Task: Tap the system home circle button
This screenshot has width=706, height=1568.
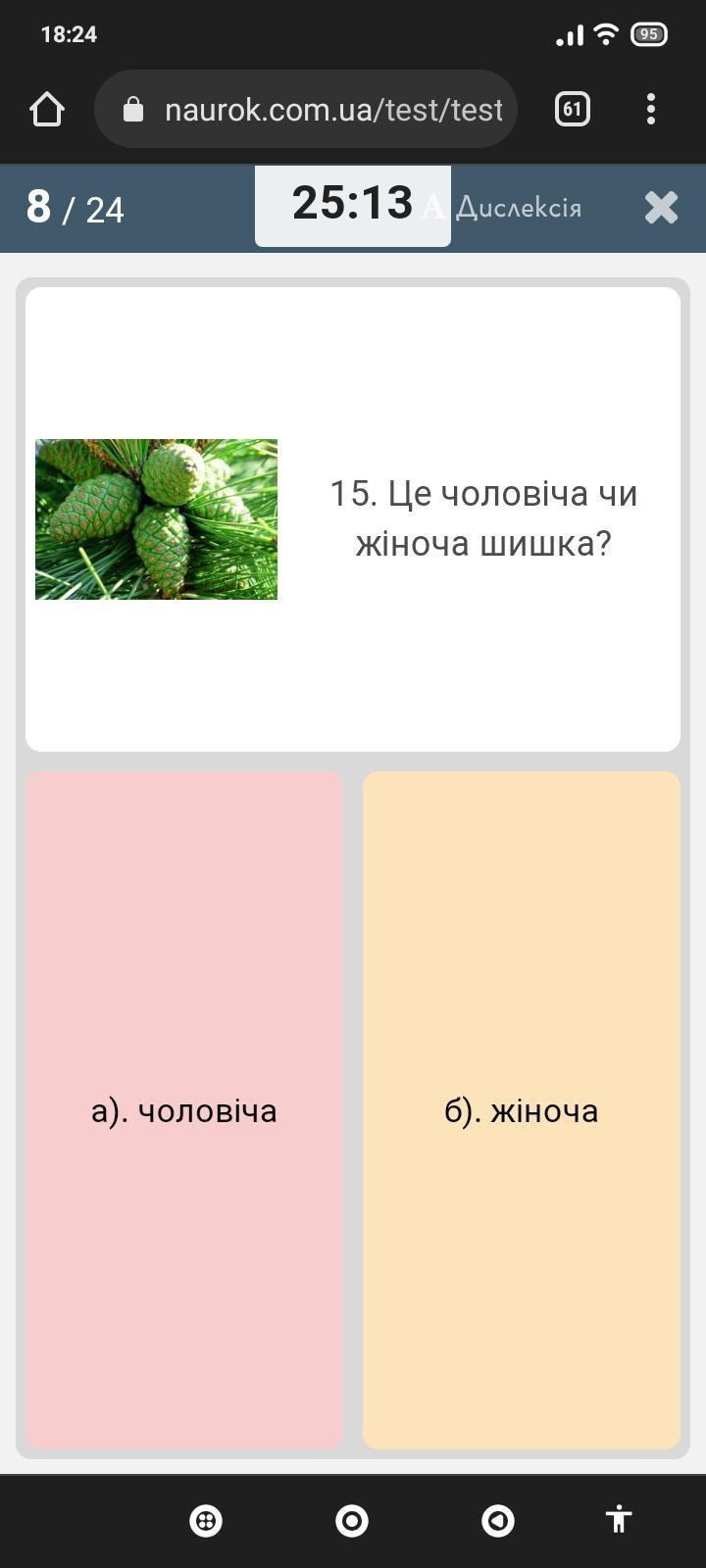Action: (x=352, y=1521)
